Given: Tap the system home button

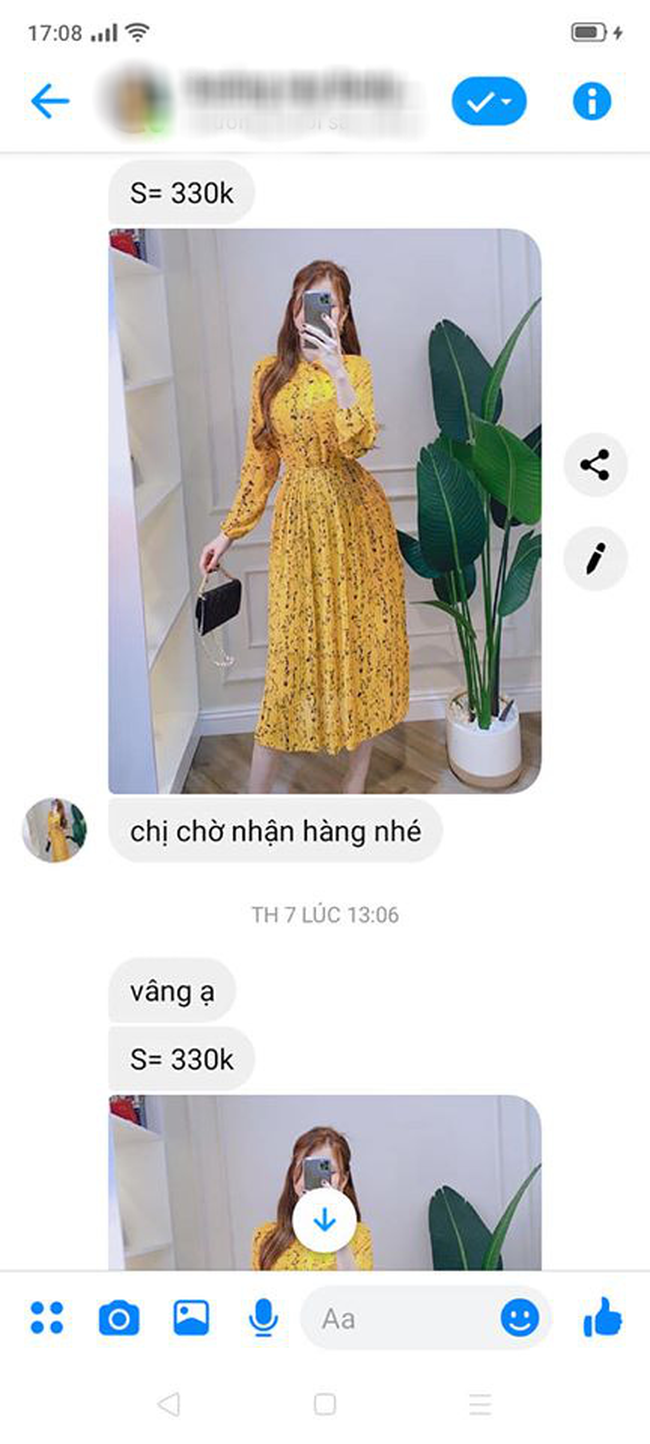Looking at the screenshot, I should coord(325,1405).
